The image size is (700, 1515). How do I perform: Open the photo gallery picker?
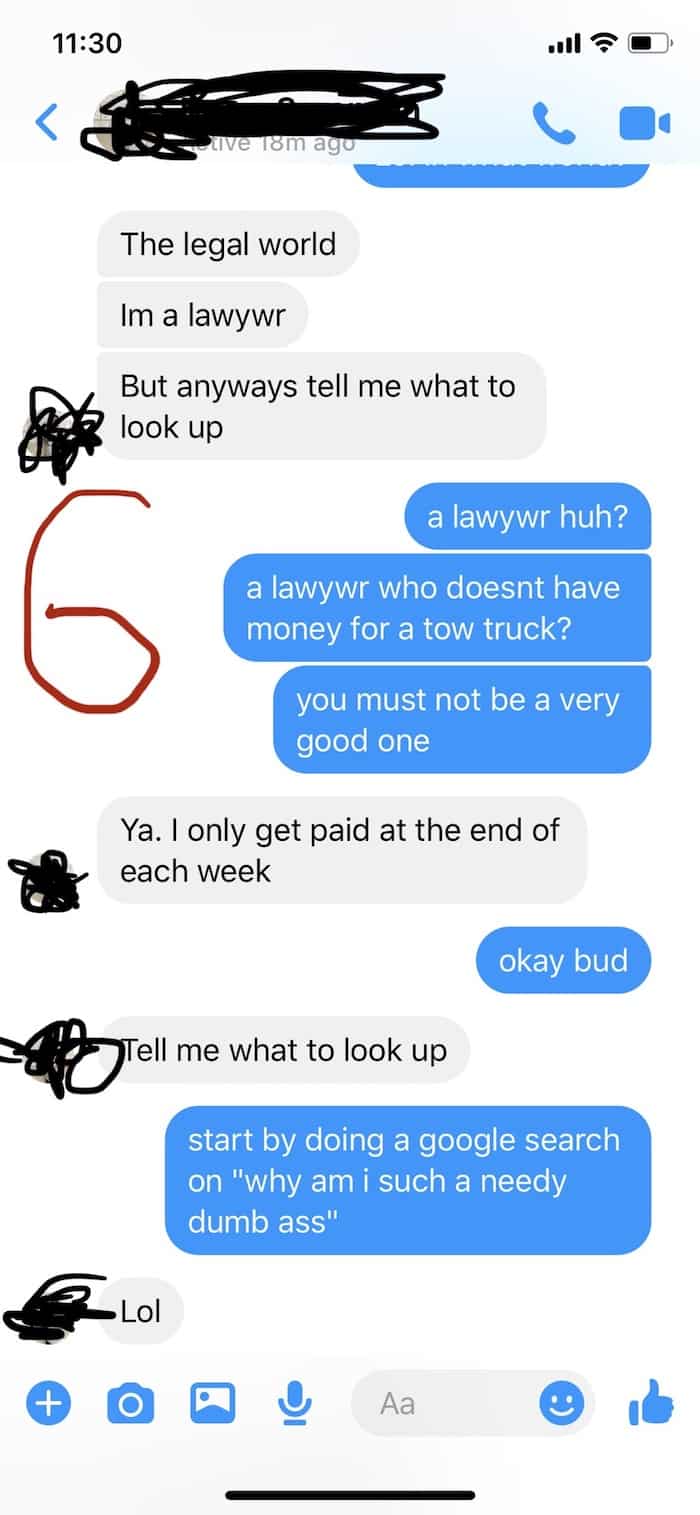[213, 1403]
